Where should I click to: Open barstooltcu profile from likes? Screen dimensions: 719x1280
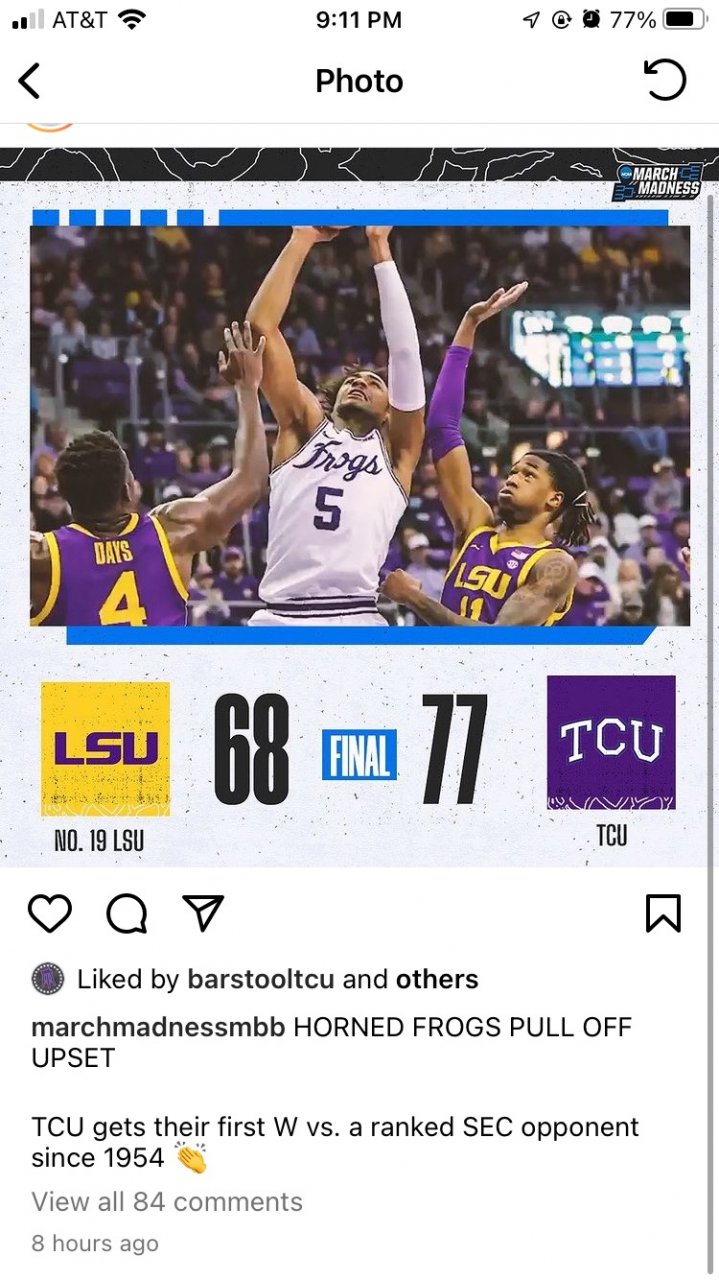pos(260,979)
